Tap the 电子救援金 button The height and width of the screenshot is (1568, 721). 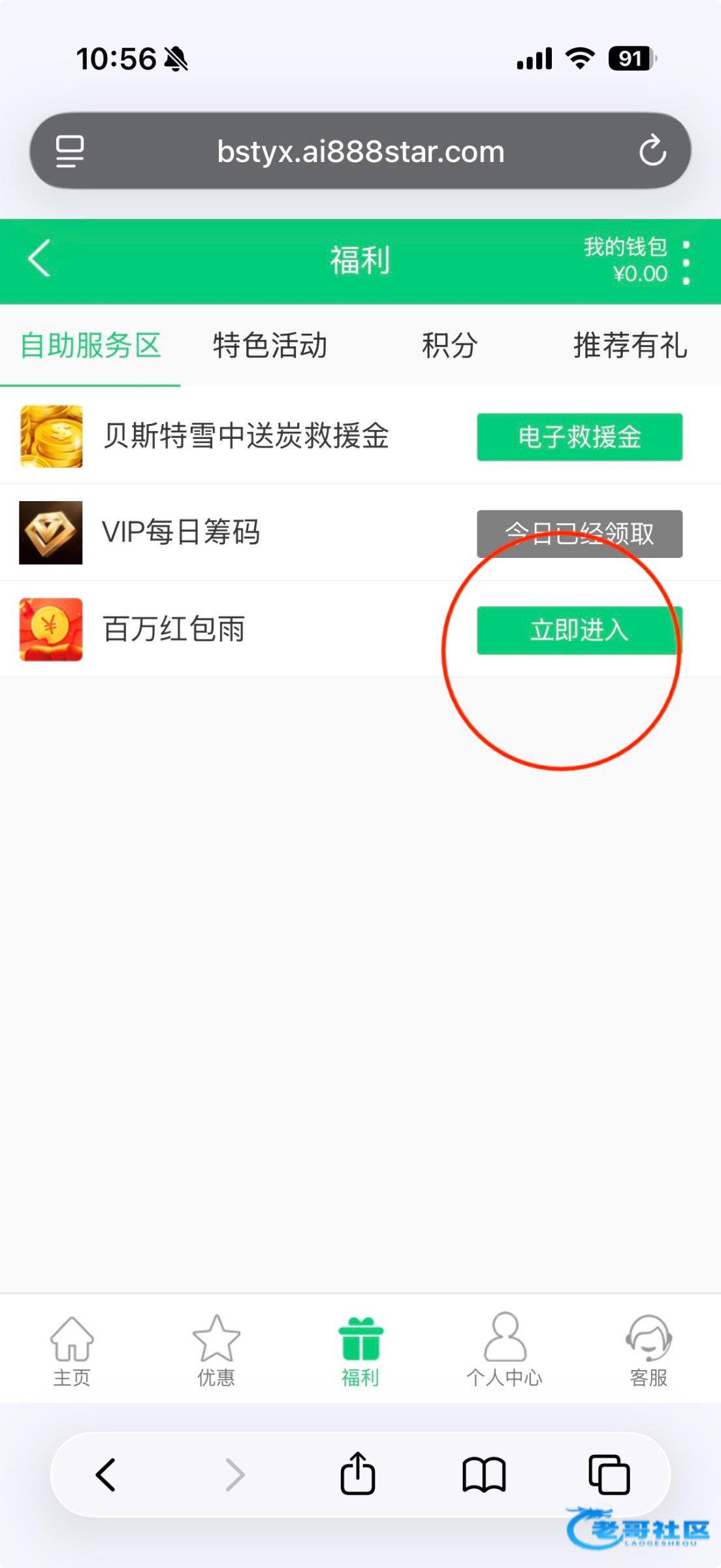pyautogui.click(x=579, y=437)
